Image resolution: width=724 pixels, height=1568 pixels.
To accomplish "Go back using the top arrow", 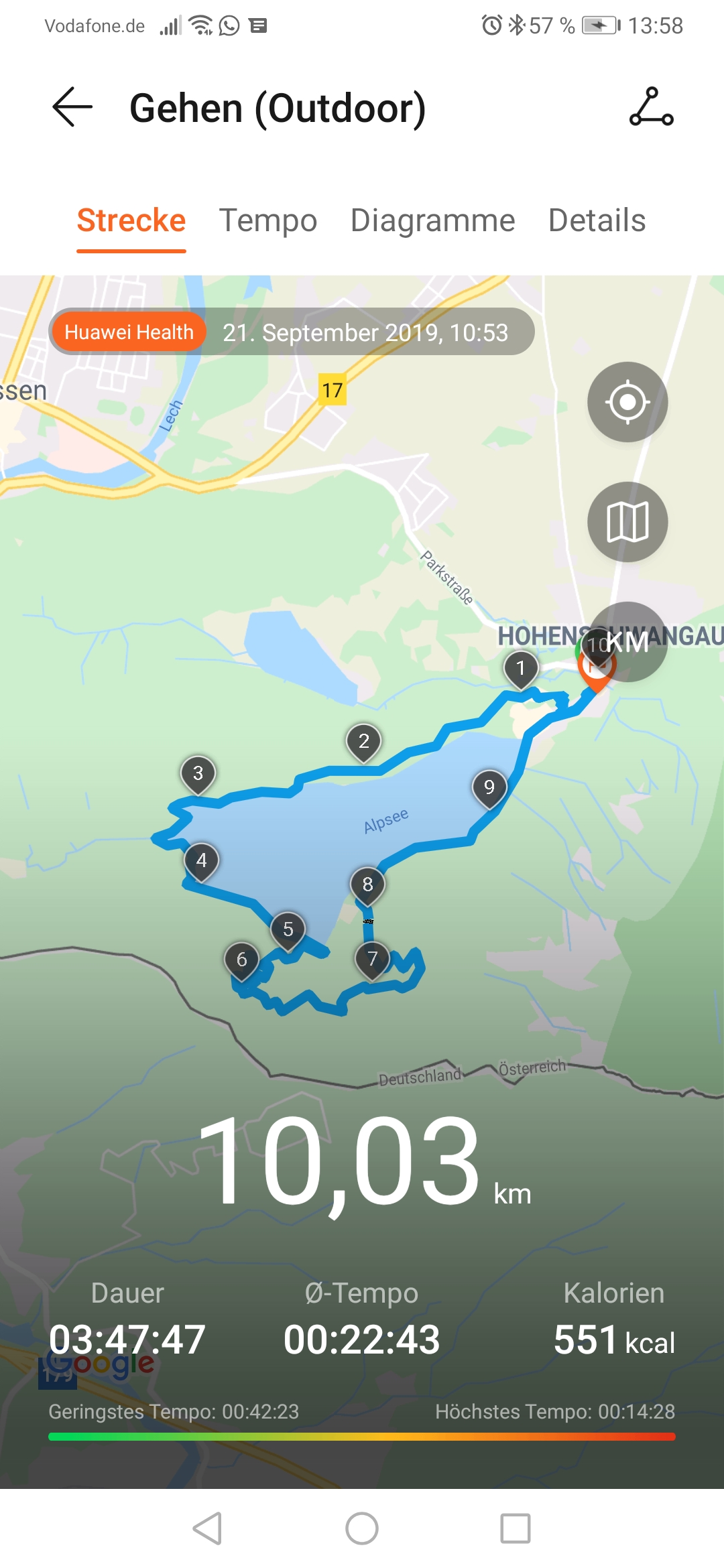I will click(x=72, y=107).
